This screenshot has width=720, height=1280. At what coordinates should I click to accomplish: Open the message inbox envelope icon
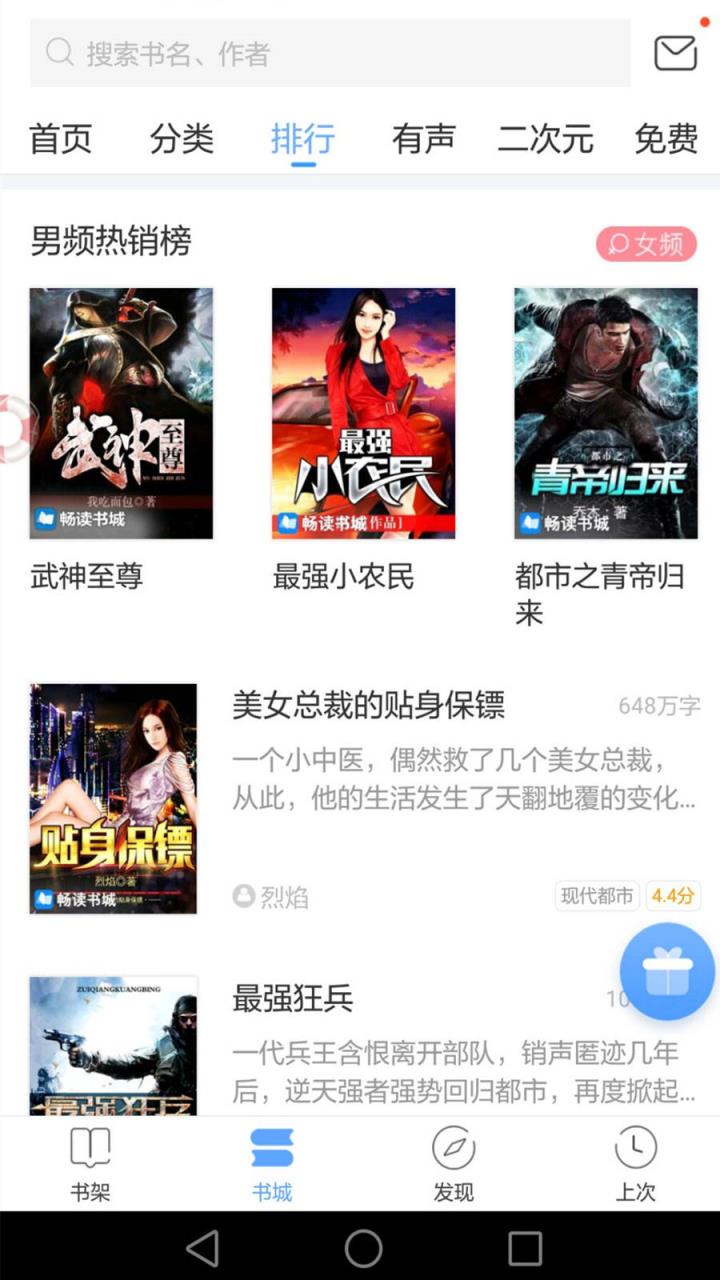[675, 52]
